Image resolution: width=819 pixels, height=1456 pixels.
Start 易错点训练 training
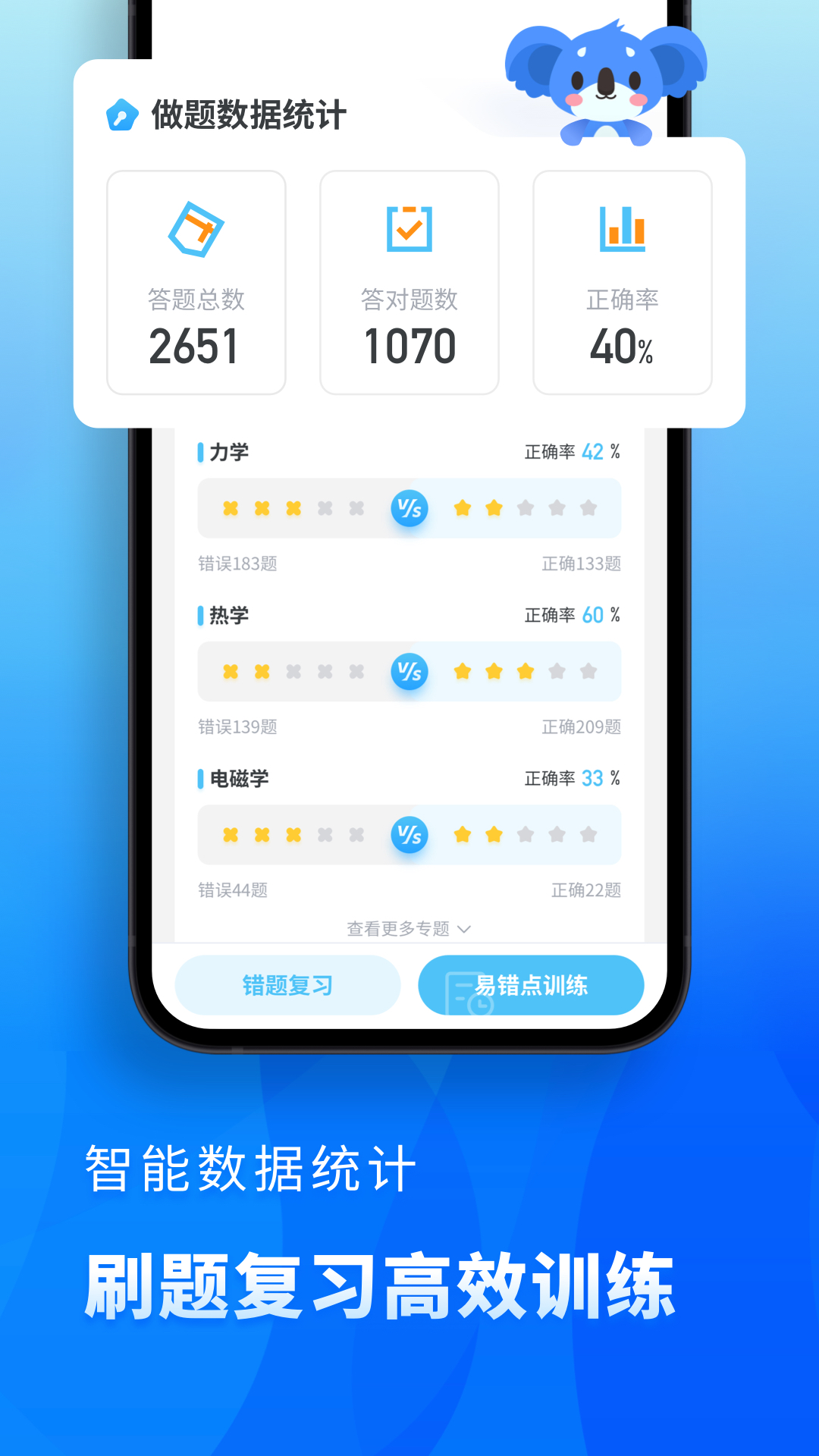click(x=531, y=984)
